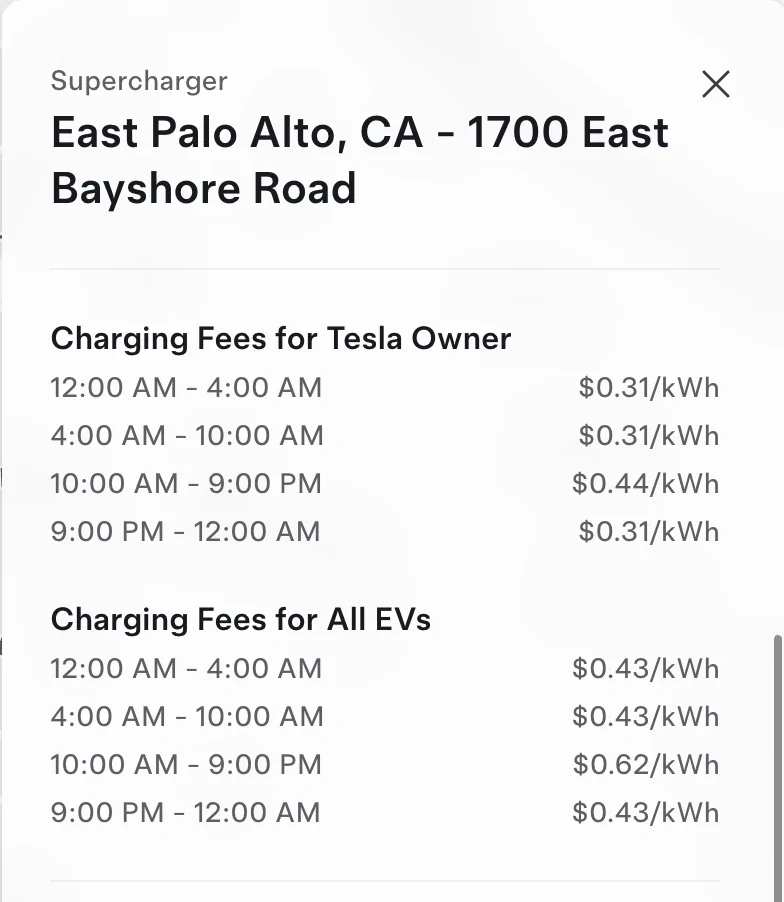784x902 pixels.
Task: Select the 4:00 AM - 10:00 AM All EVs row
Action: point(186,717)
